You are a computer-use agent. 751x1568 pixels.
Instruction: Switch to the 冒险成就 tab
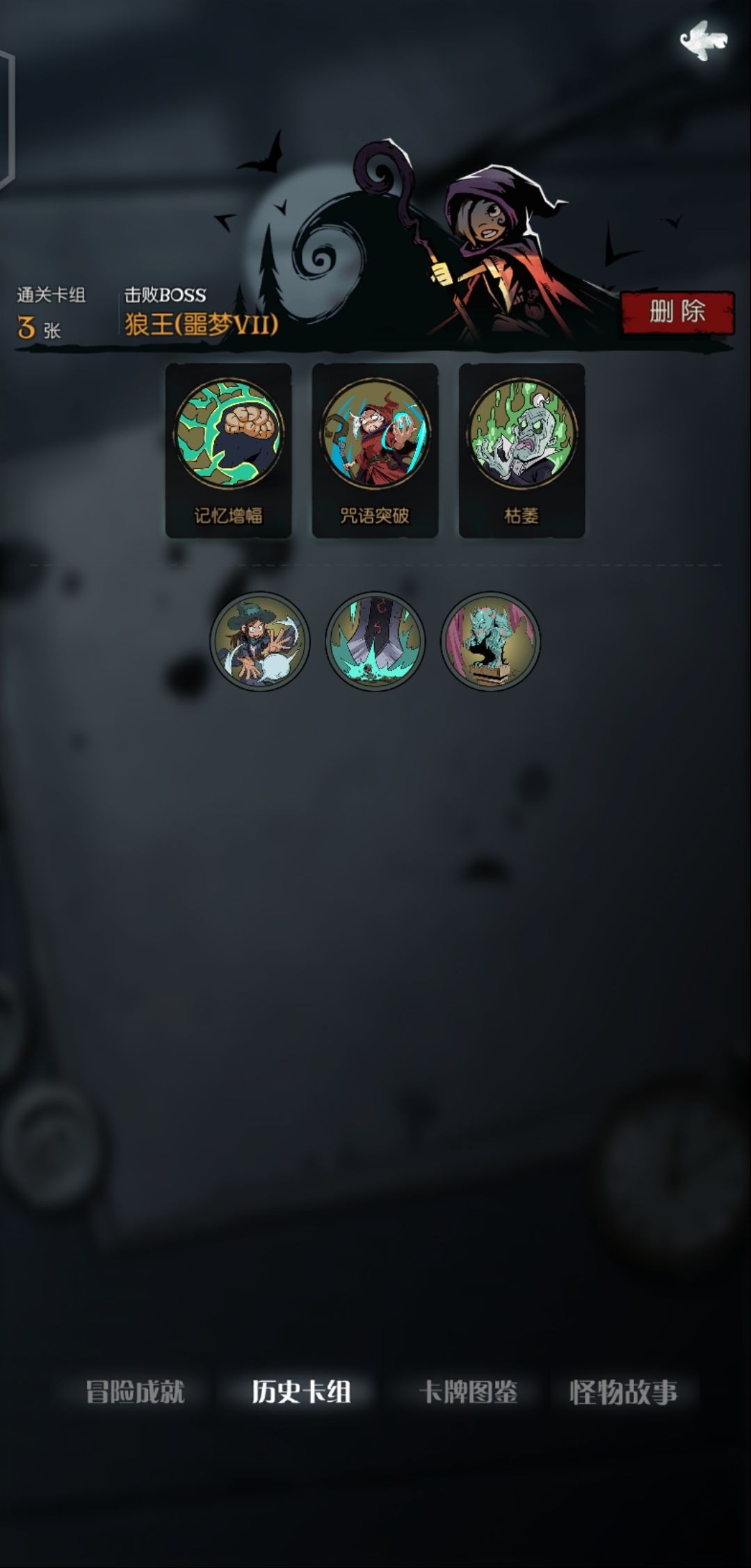click(135, 1391)
